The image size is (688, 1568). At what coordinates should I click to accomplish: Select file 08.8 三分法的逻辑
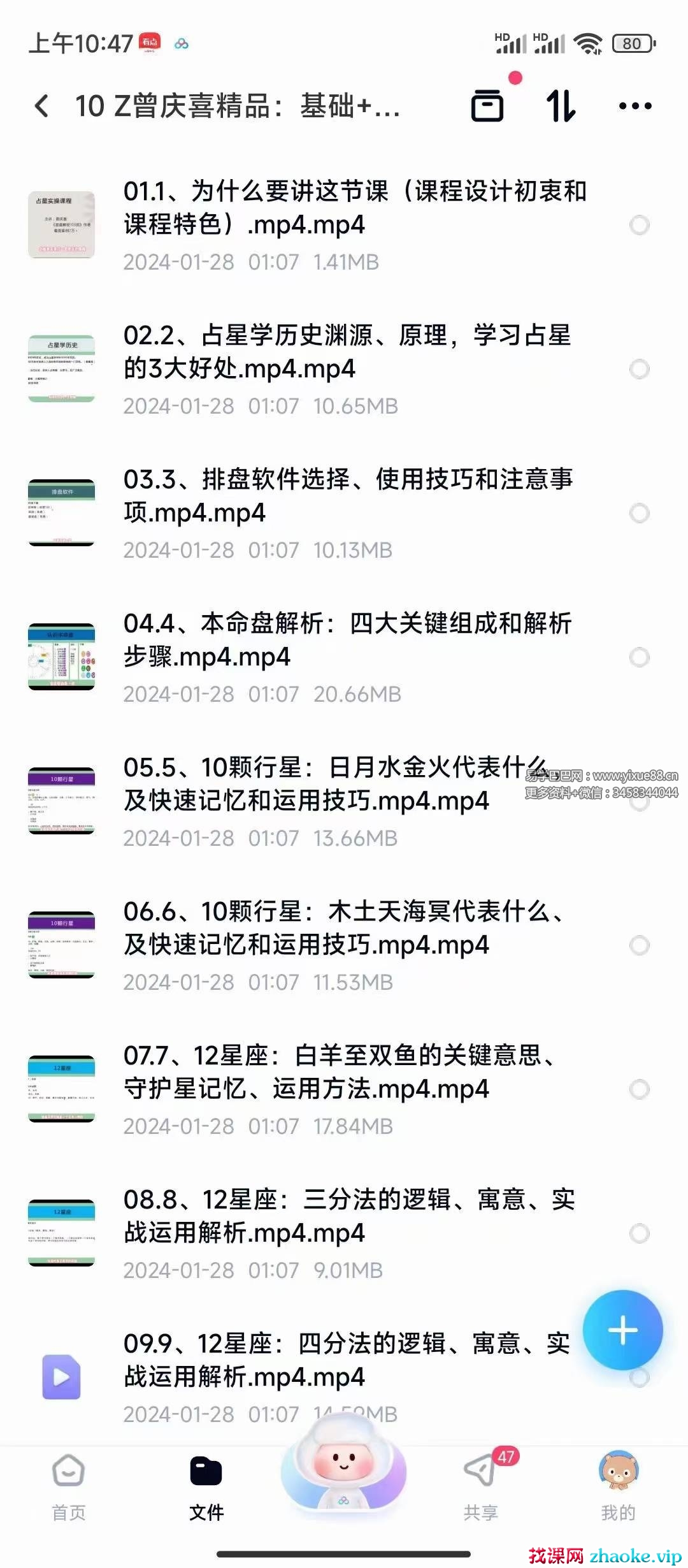pos(639,1233)
